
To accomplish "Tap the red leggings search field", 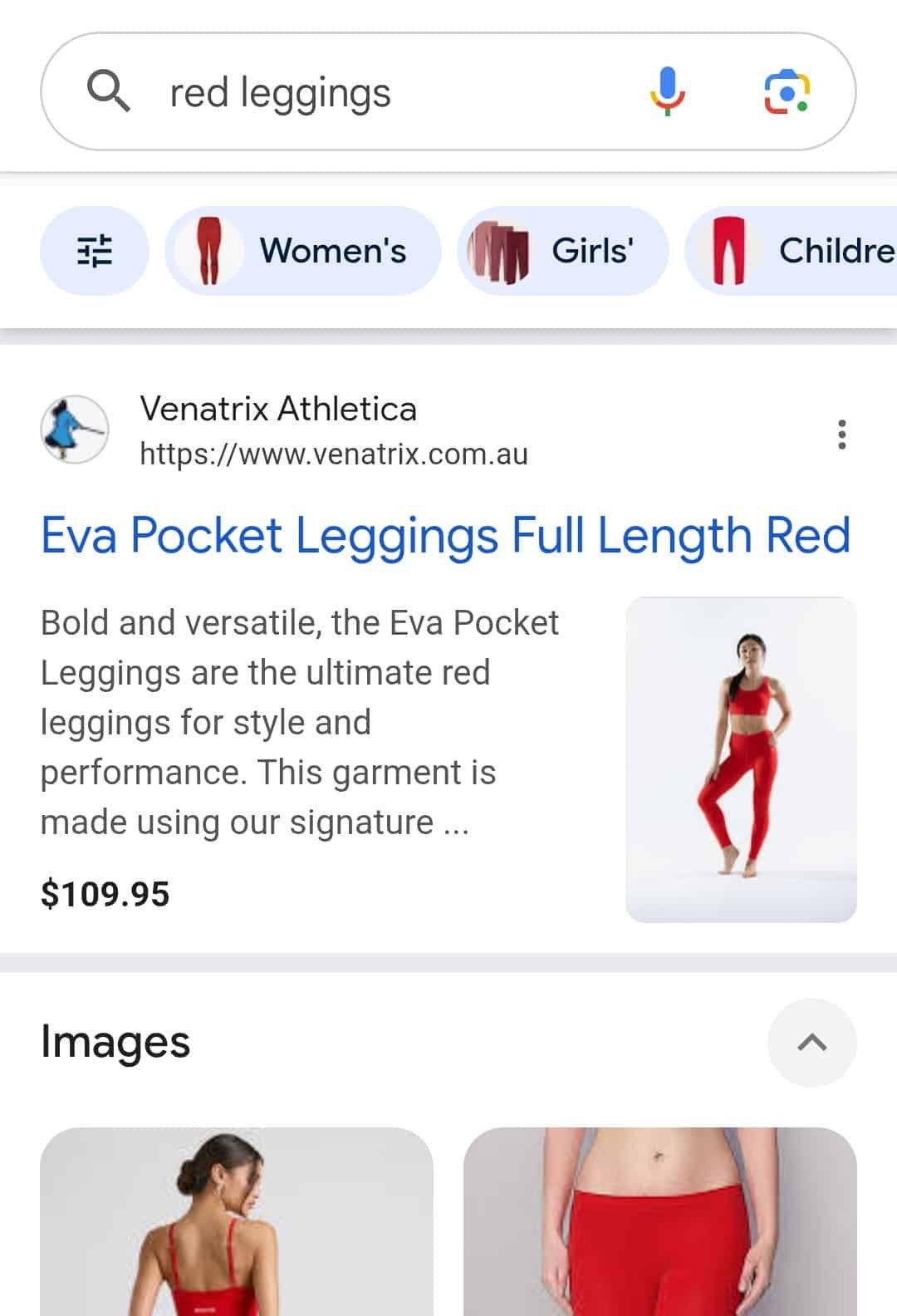I will (x=374, y=92).
